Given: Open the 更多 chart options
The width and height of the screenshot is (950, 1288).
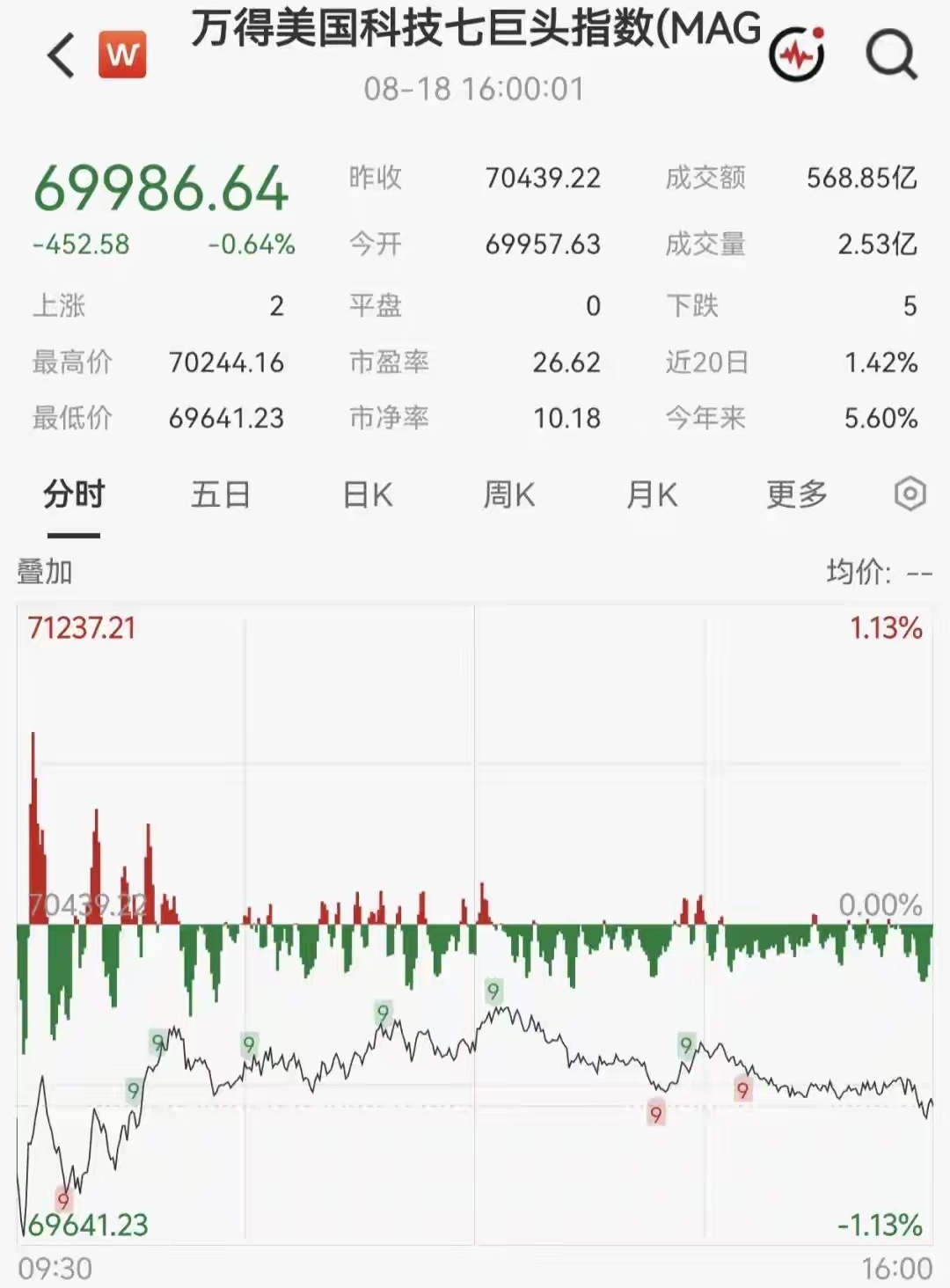Looking at the screenshot, I should tap(797, 494).
